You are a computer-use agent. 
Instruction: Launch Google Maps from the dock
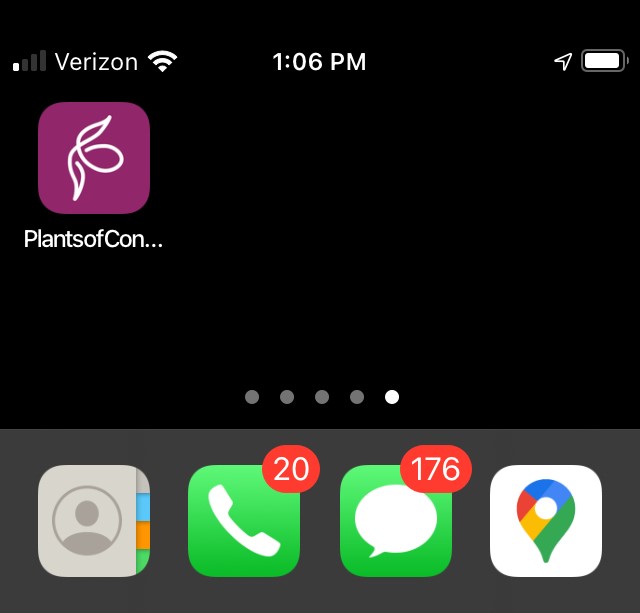tap(546, 520)
